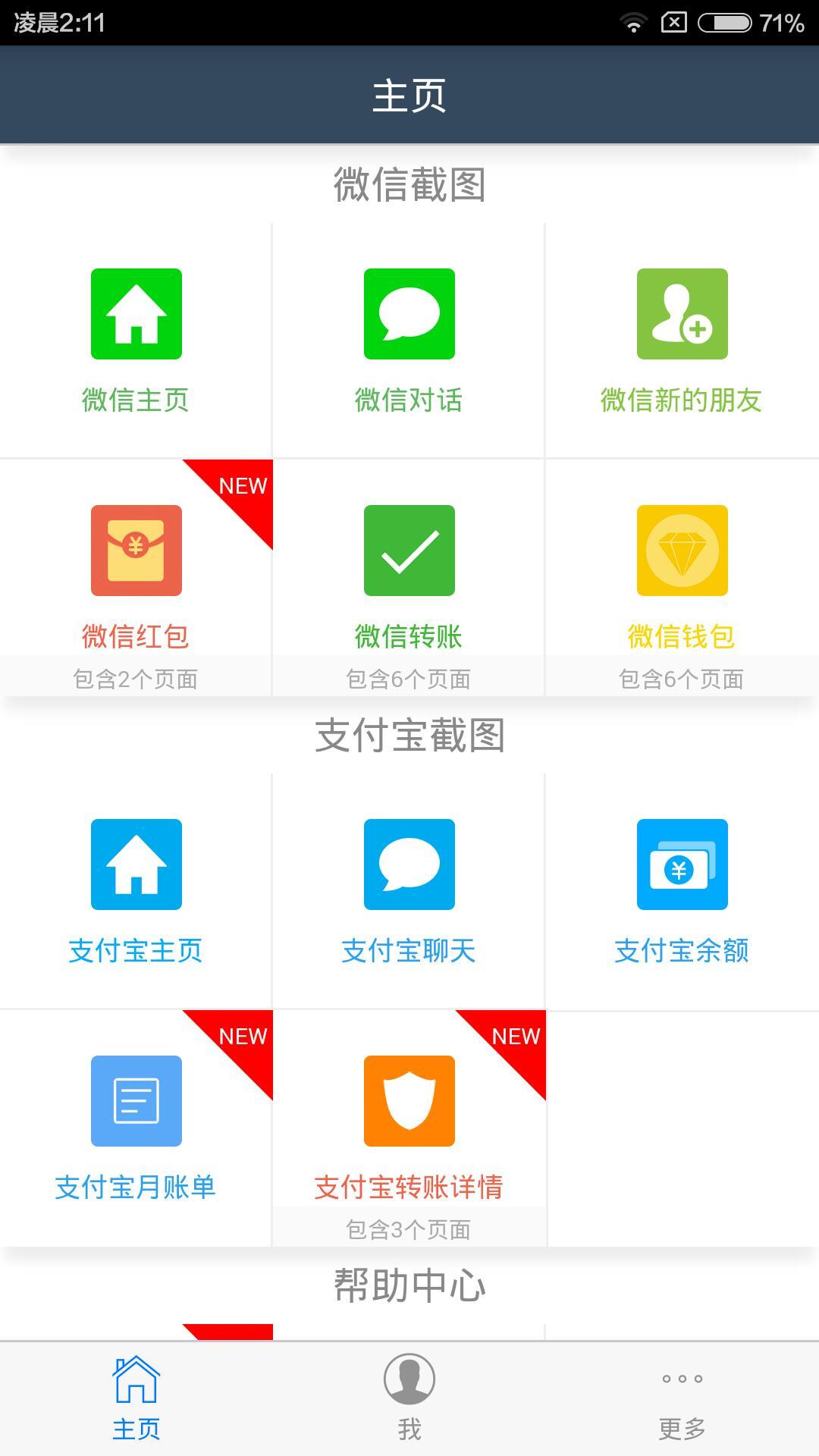Click the 支付宝主页 blue home icon
Screen dimensions: 819x1456
click(136, 864)
